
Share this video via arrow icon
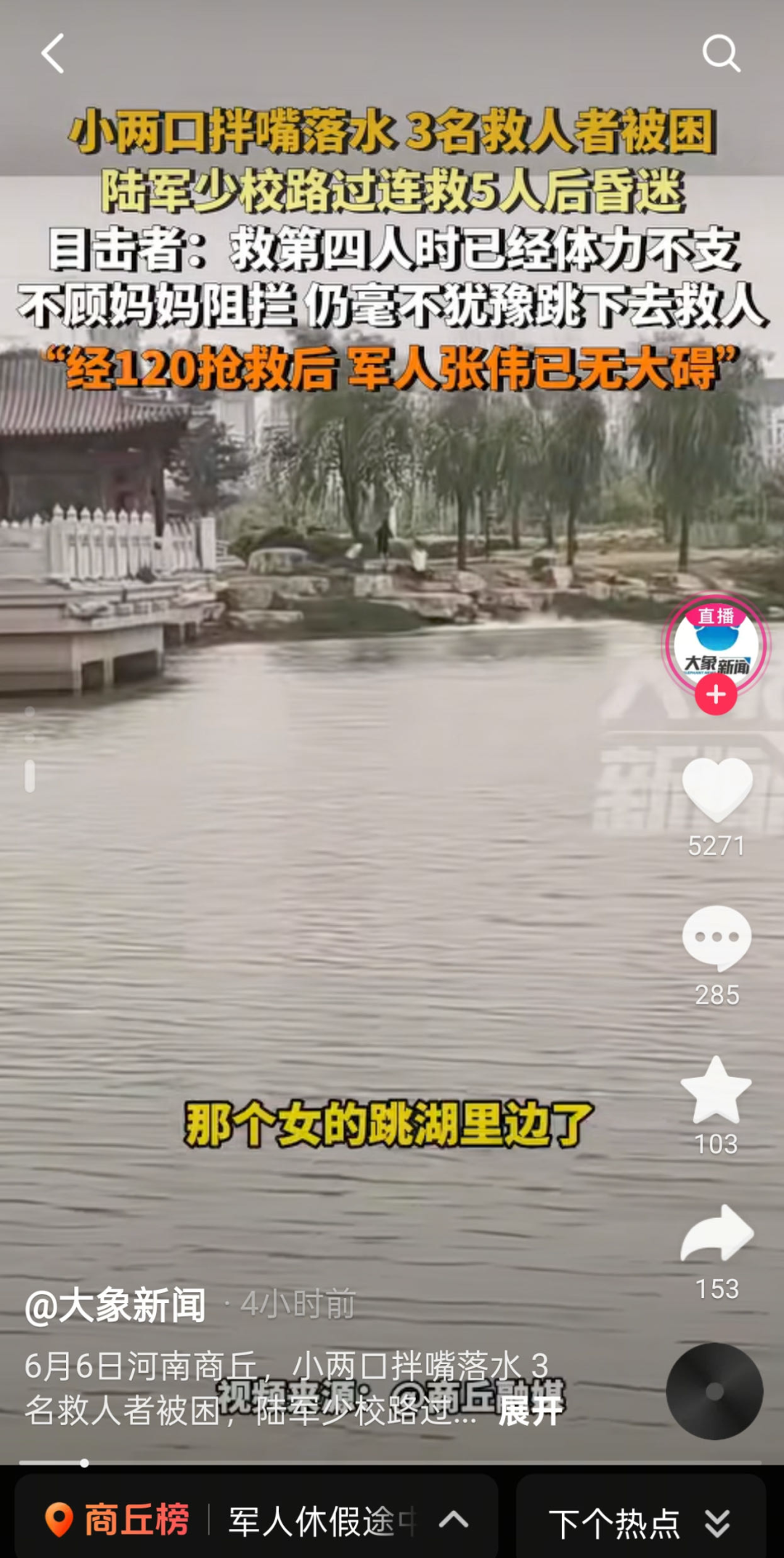pyautogui.click(x=716, y=1234)
